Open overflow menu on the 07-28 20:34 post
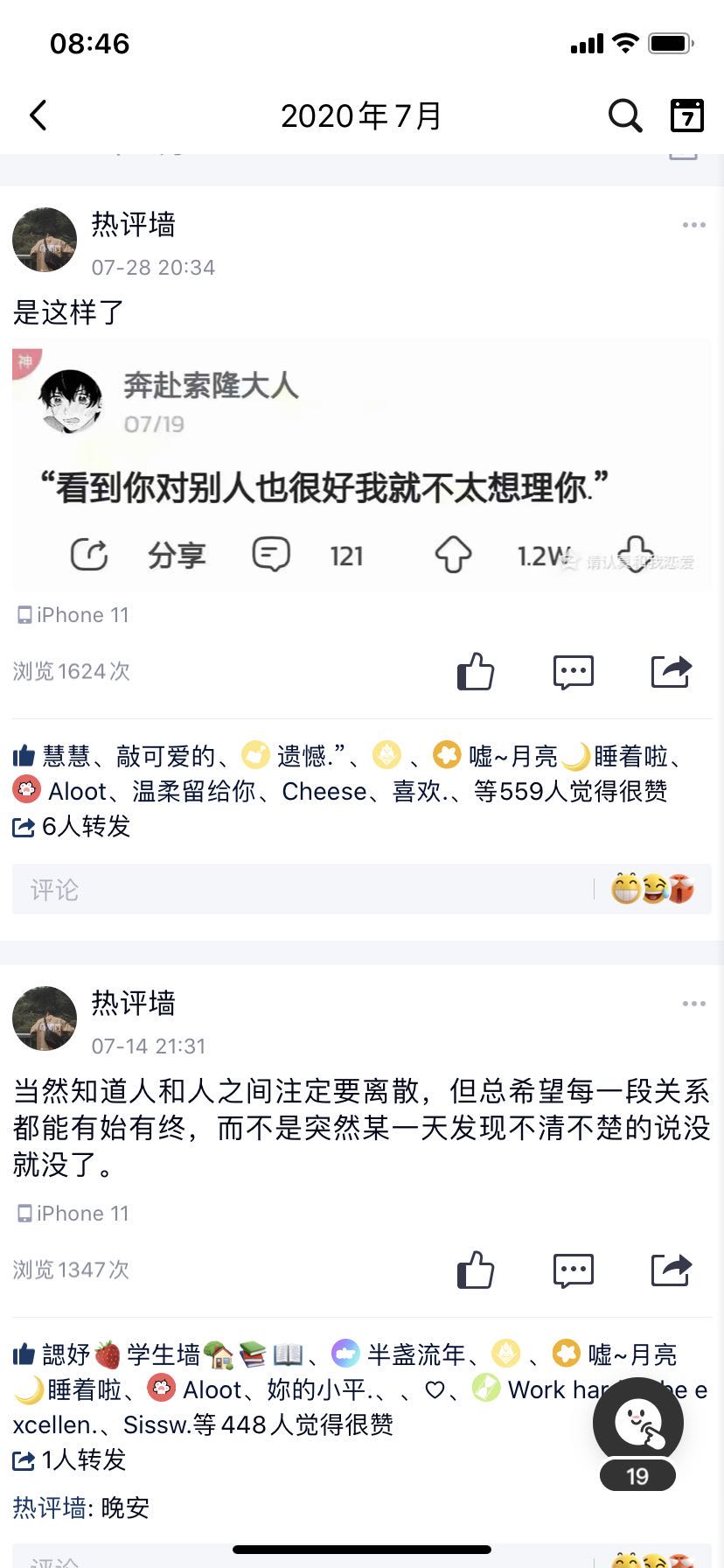724x1568 pixels. (x=694, y=225)
